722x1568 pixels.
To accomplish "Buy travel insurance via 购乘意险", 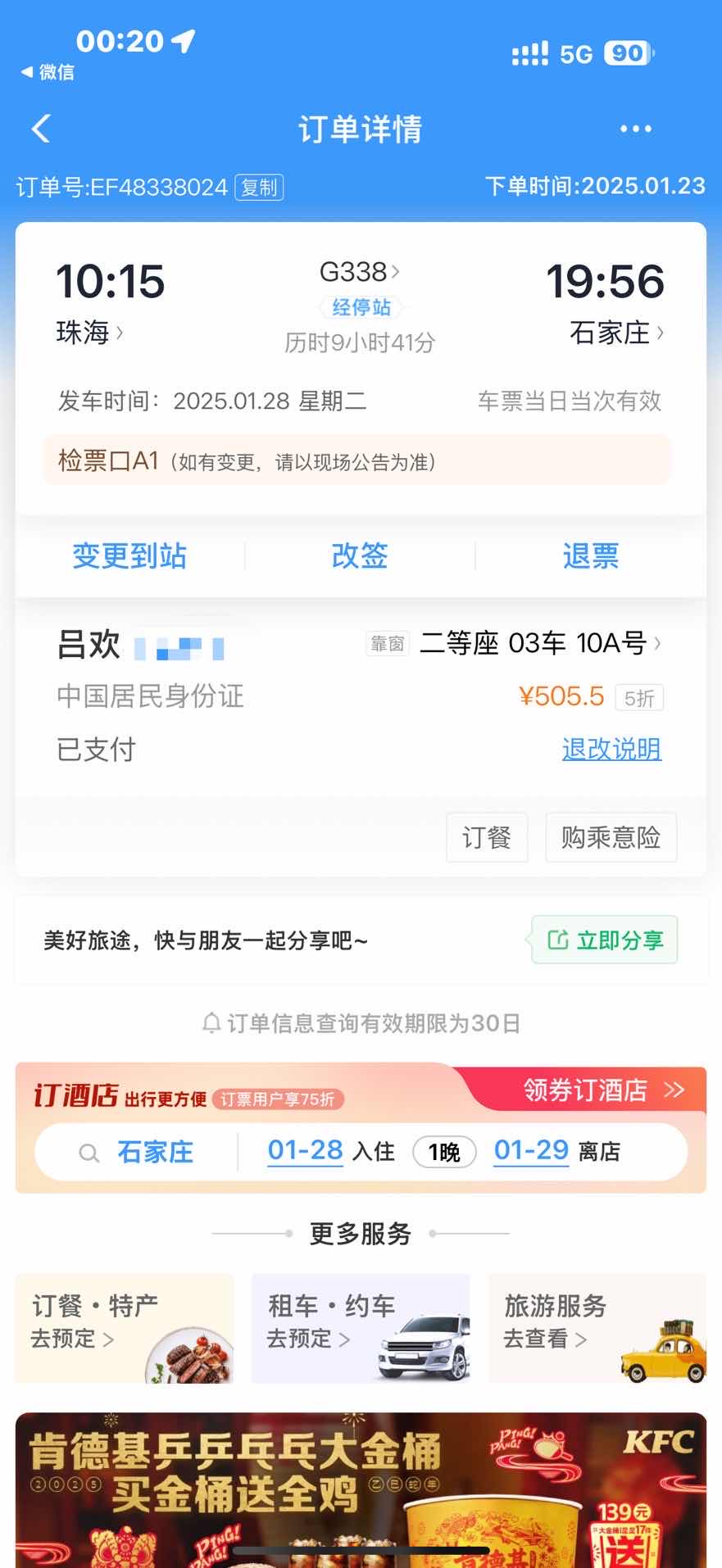I will click(x=611, y=837).
